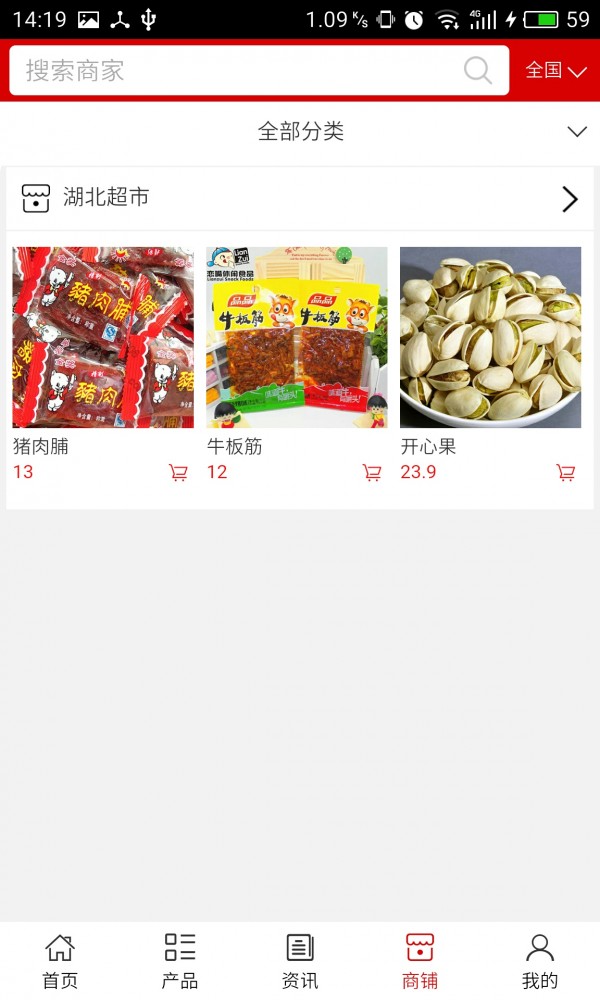
Task: View the 猪肉脯 product
Action: 103,338
